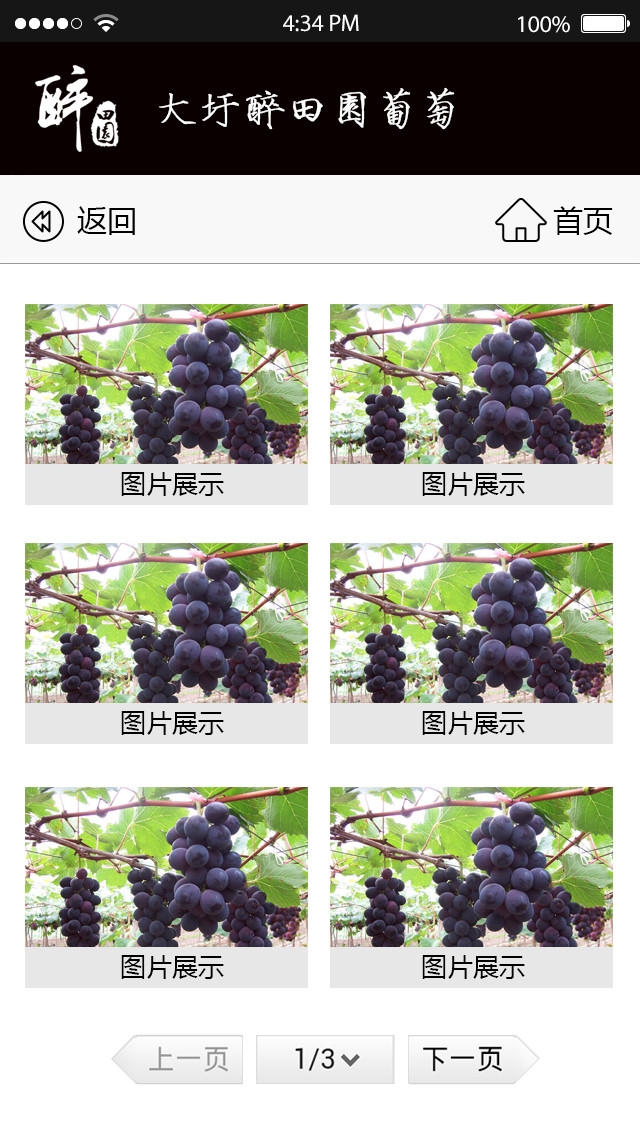This screenshot has height=1136, width=640.
Task: Tap the 返回 back button
Action: point(80,221)
